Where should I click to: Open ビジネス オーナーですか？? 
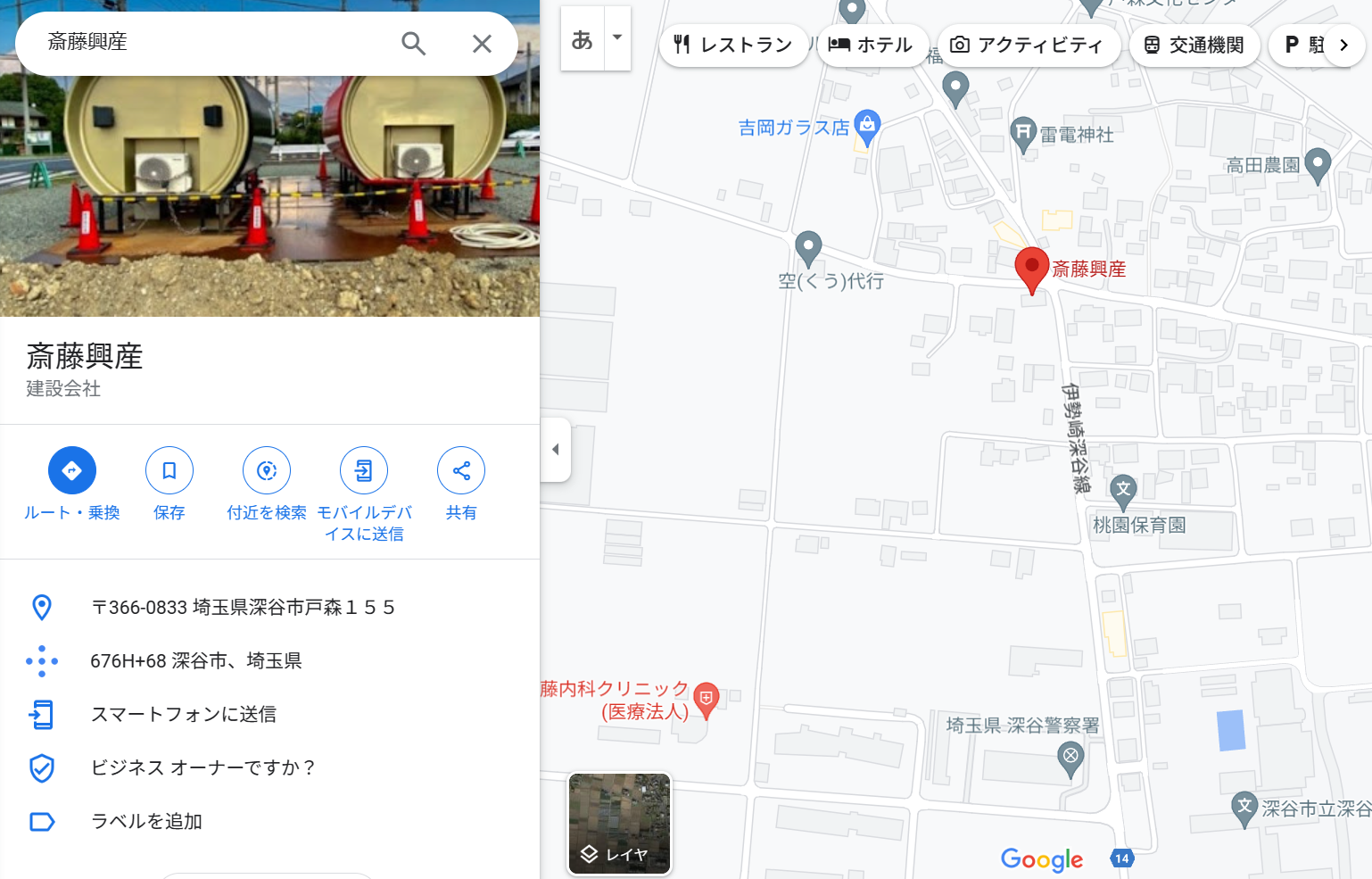(203, 768)
